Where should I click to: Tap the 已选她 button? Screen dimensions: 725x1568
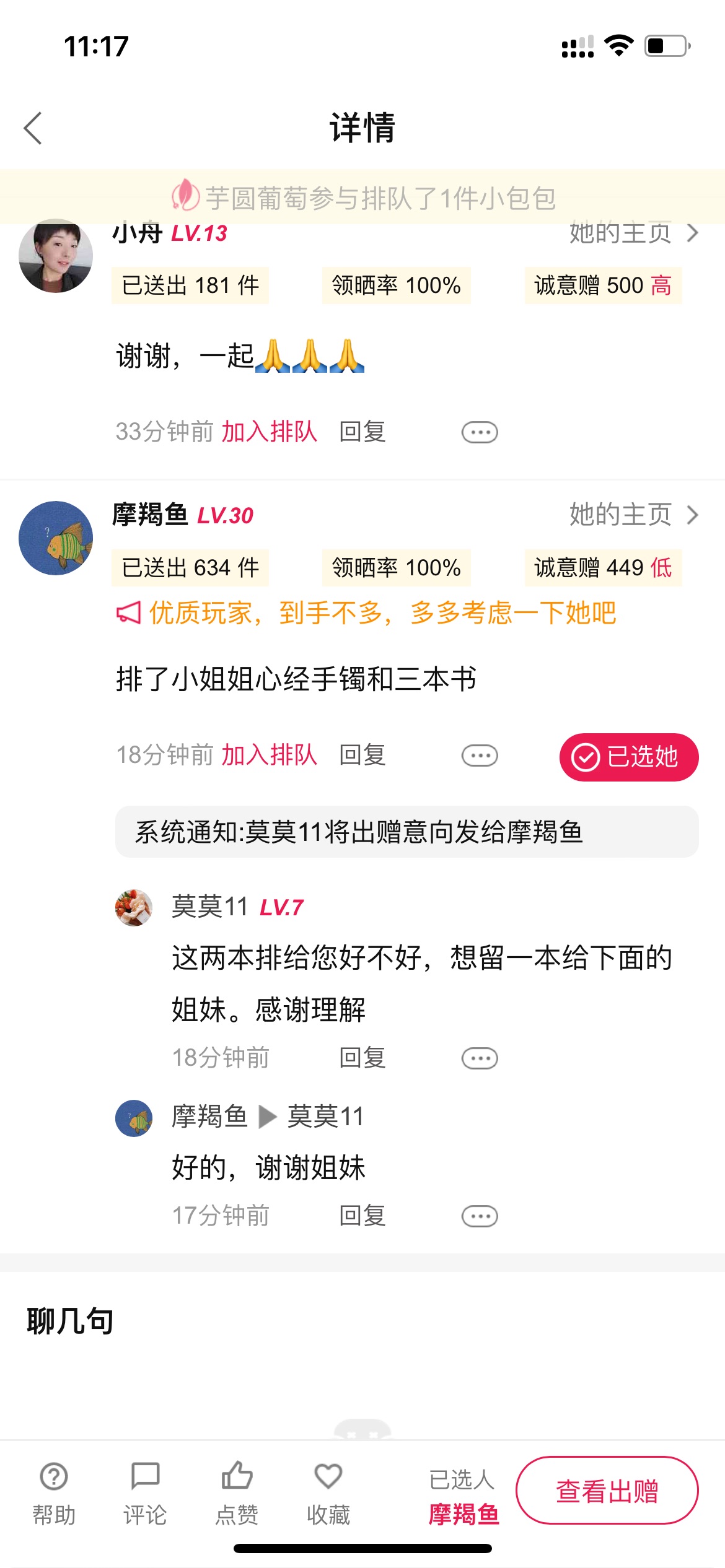629,757
